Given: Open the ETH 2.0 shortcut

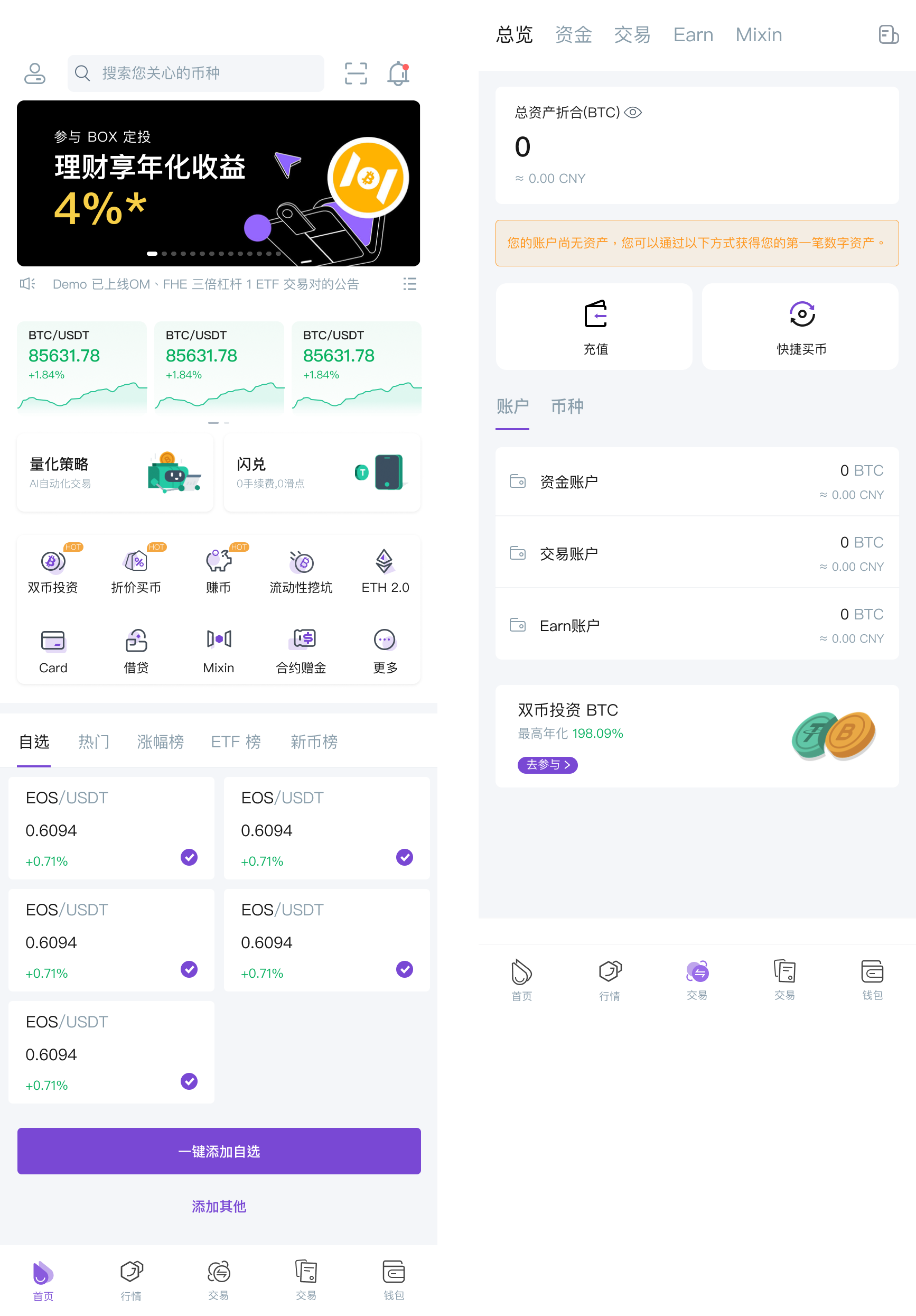Looking at the screenshot, I should 385,570.
